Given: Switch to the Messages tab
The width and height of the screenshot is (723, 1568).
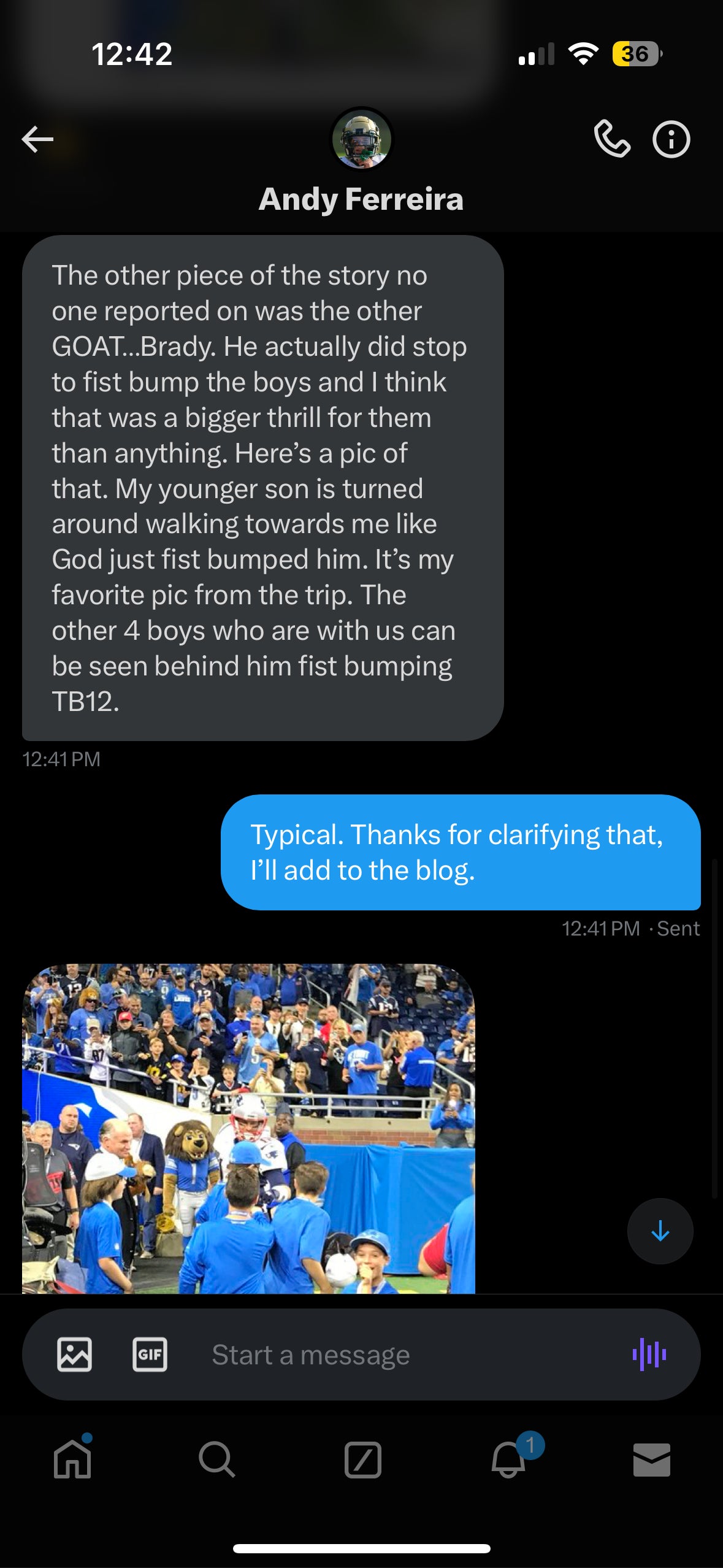Looking at the screenshot, I should (x=651, y=1459).
